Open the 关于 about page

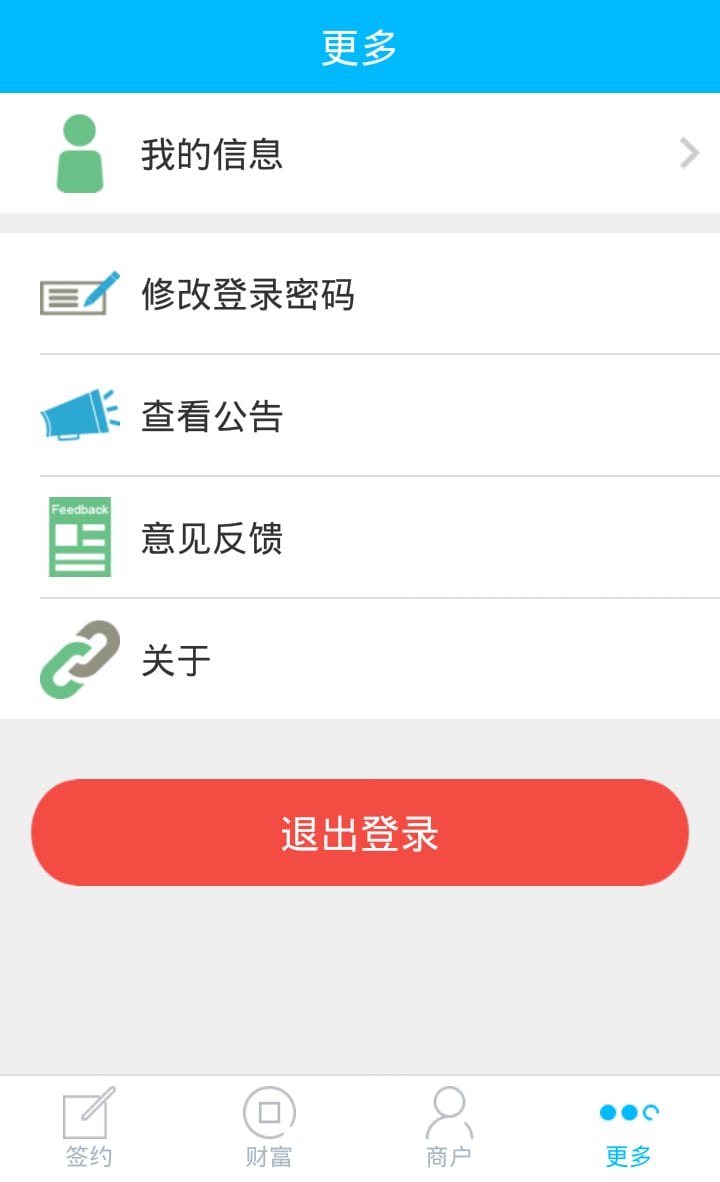[360, 660]
